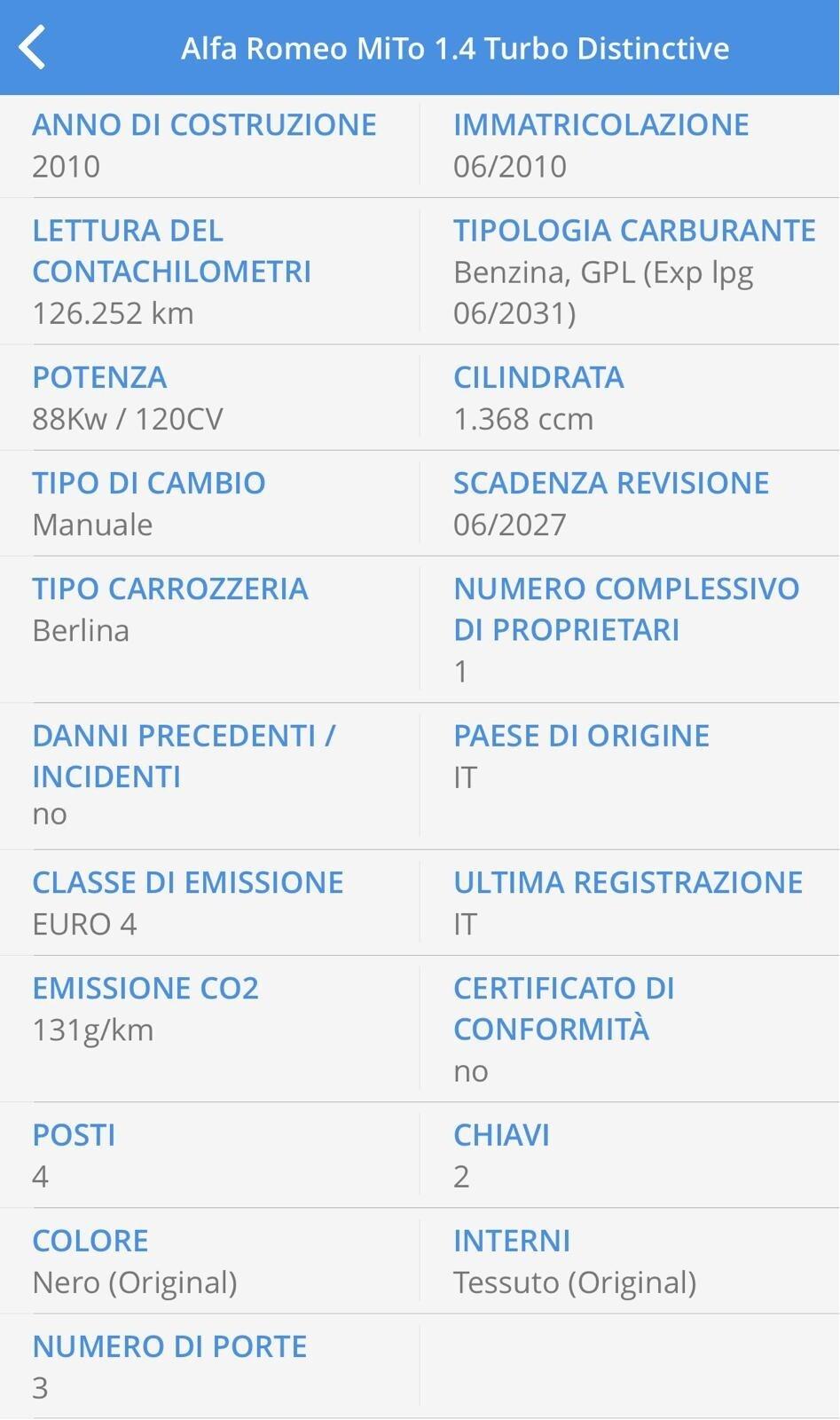
Task: Click the odometer reading 126.252 km
Action: pos(115,312)
